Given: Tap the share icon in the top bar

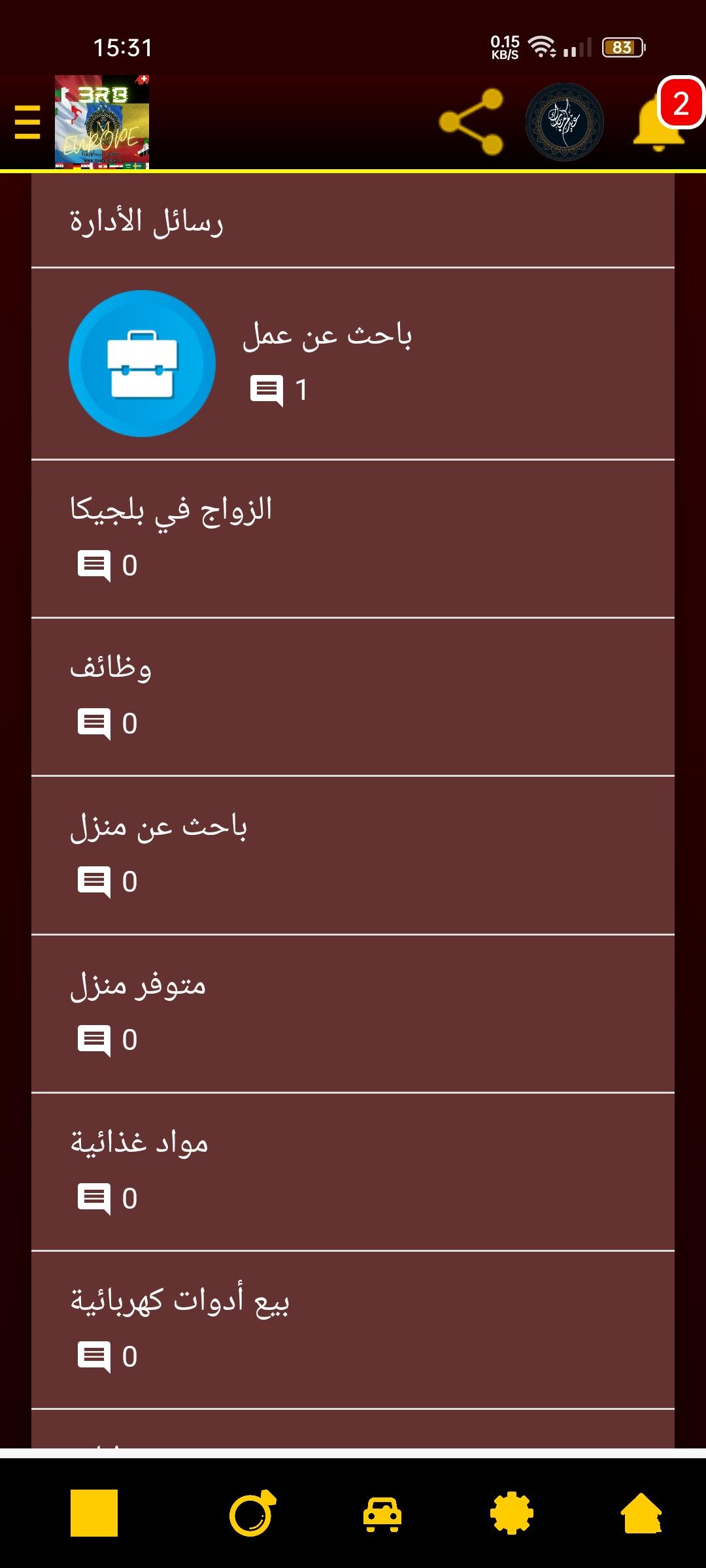Looking at the screenshot, I should pos(471,122).
